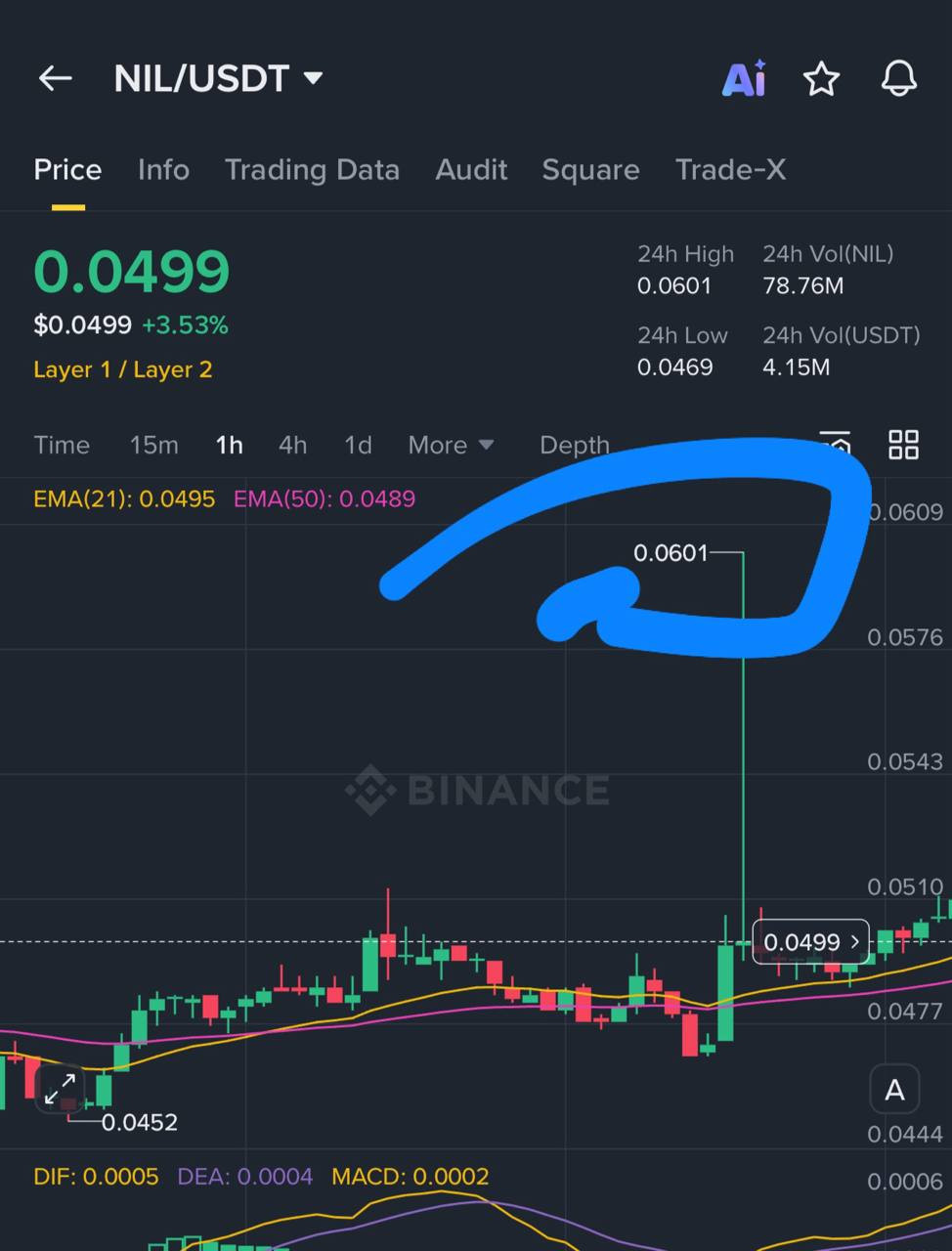Screen dimensions: 952x1251
Task: Select the 4h interval
Action: [292, 446]
